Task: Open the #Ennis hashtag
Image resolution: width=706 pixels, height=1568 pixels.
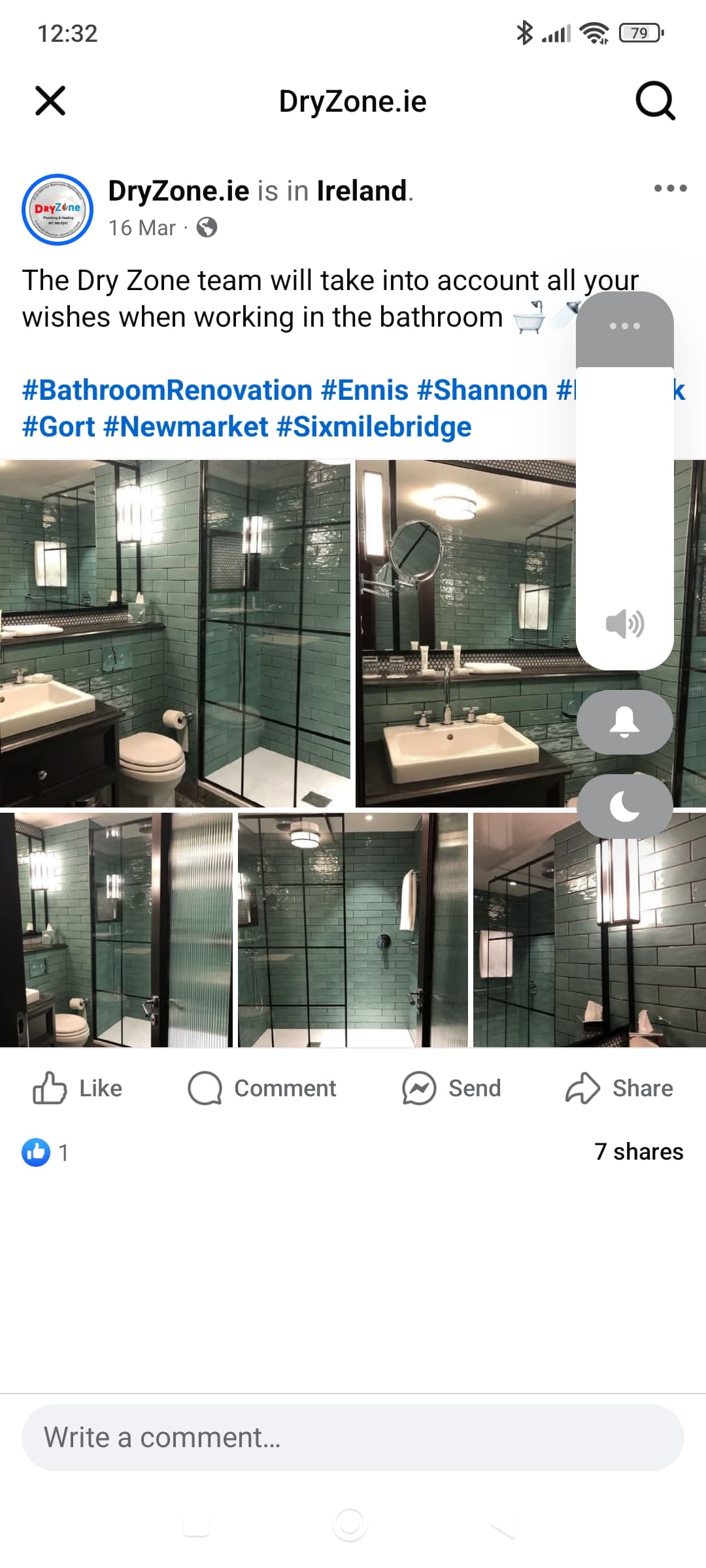Action: [365, 390]
